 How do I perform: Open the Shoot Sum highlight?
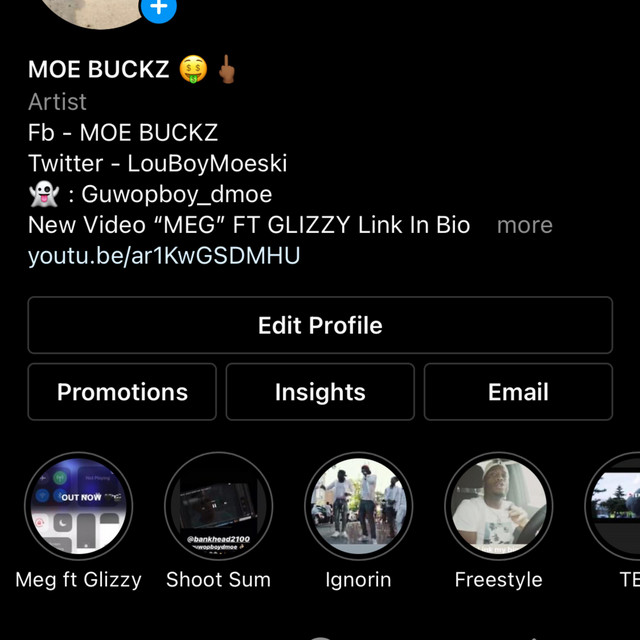tap(218, 506)
